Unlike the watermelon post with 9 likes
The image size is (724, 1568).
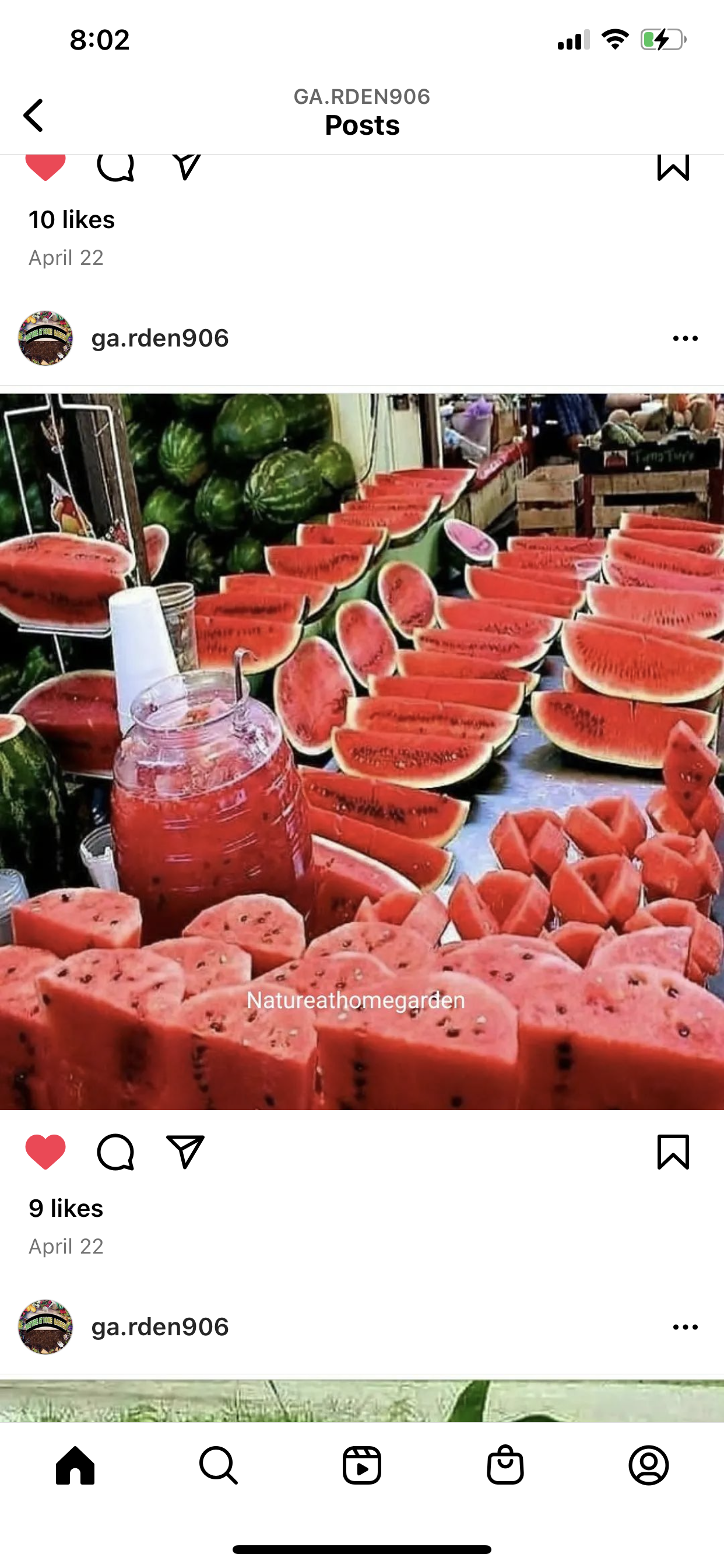click(x=45, y=1151)
